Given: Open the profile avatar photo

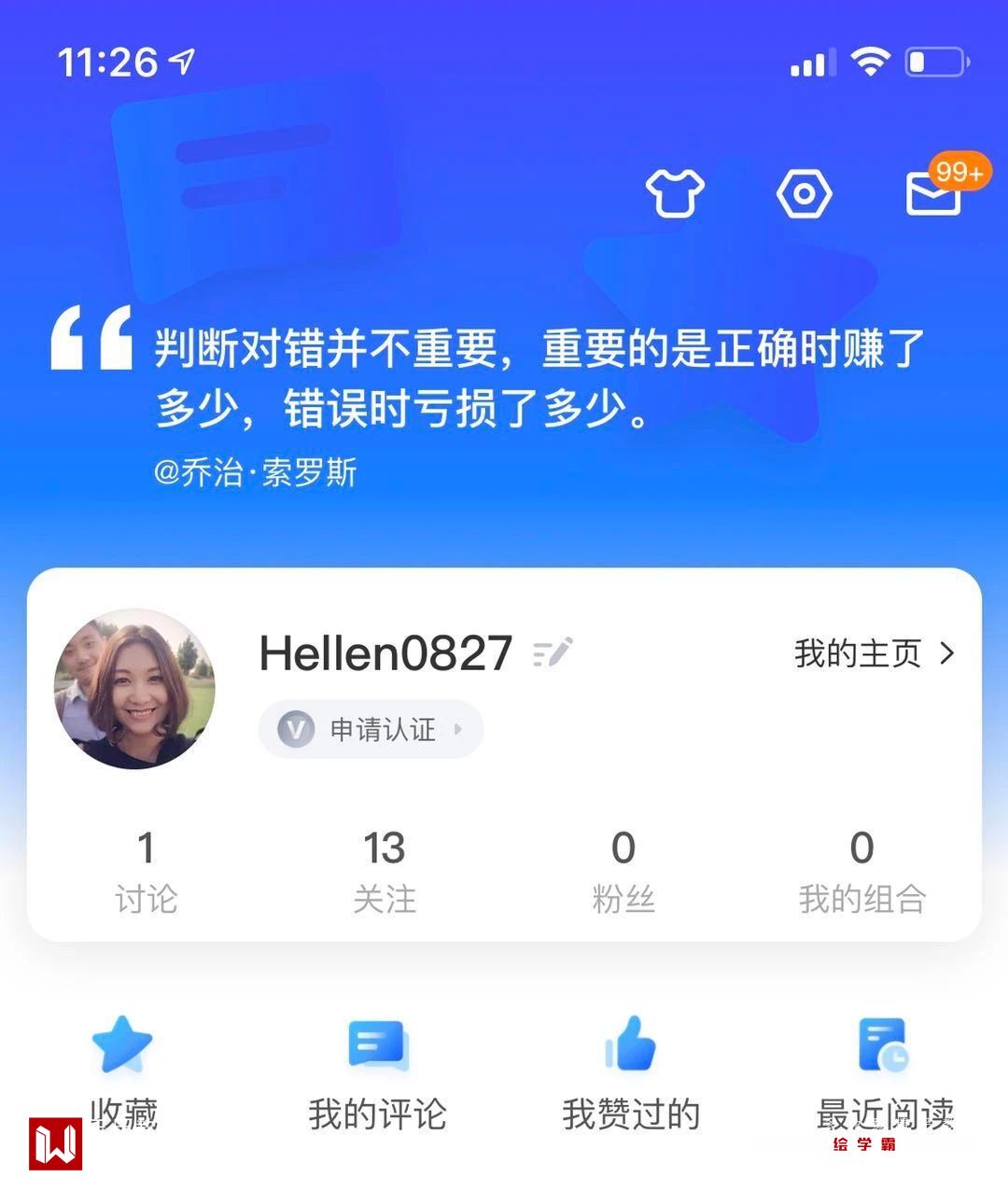Looking at the screenshot, I should [135, 689].
